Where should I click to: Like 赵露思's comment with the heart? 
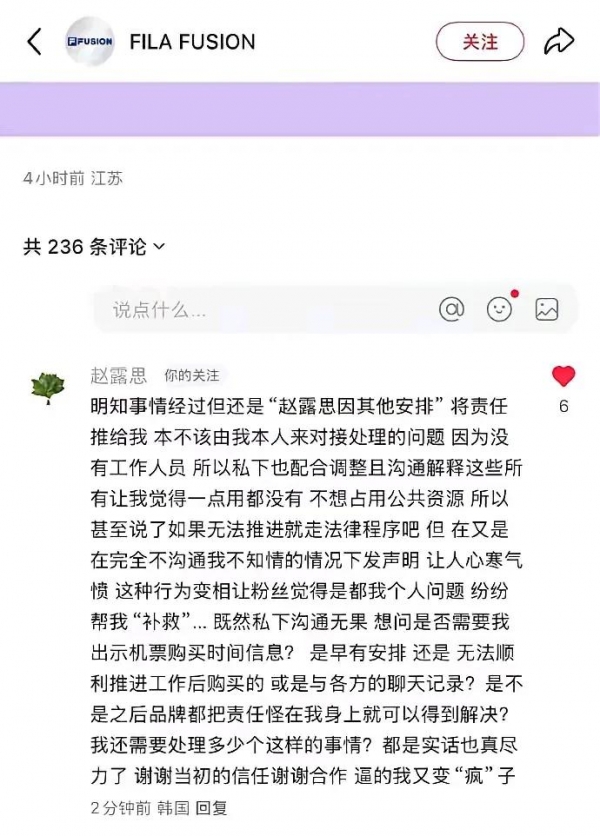pyautogui.click(x=564, y=377)
